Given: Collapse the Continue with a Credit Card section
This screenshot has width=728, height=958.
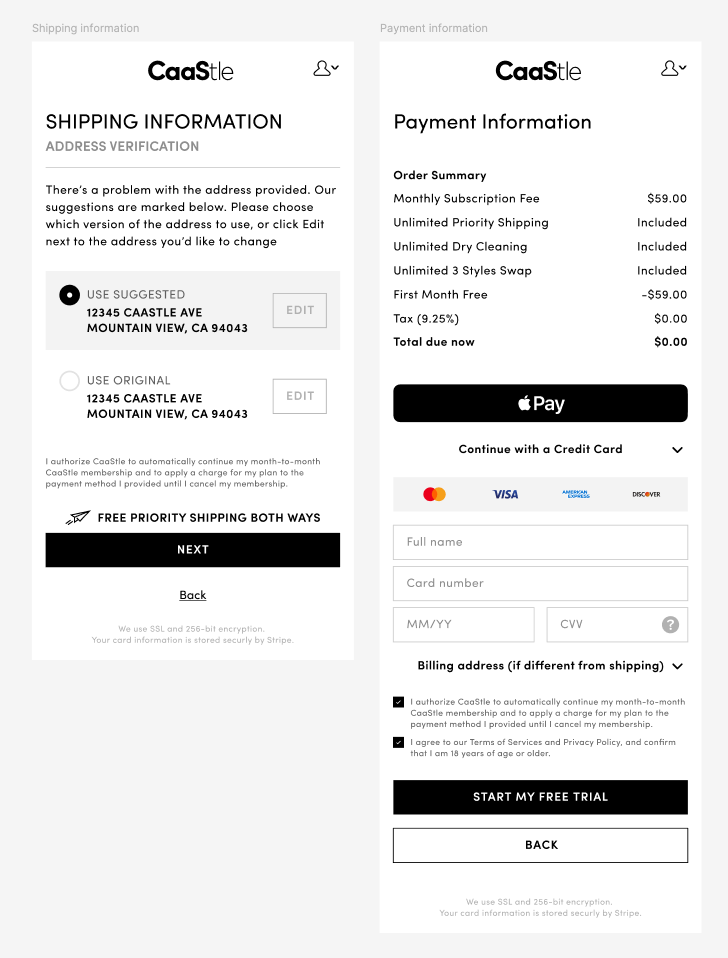Looking at the screenshot, I should click(x=677, y=450).
